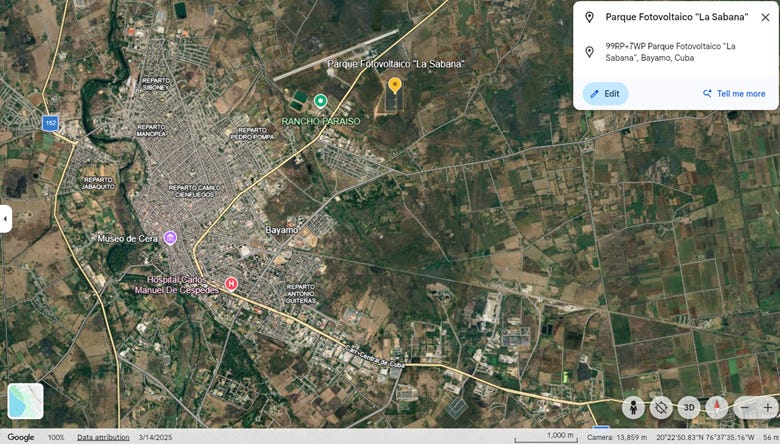Select the yellow La Sabana map pin
The height and width of the screenshot is (444, 780).
coord(394,86)
